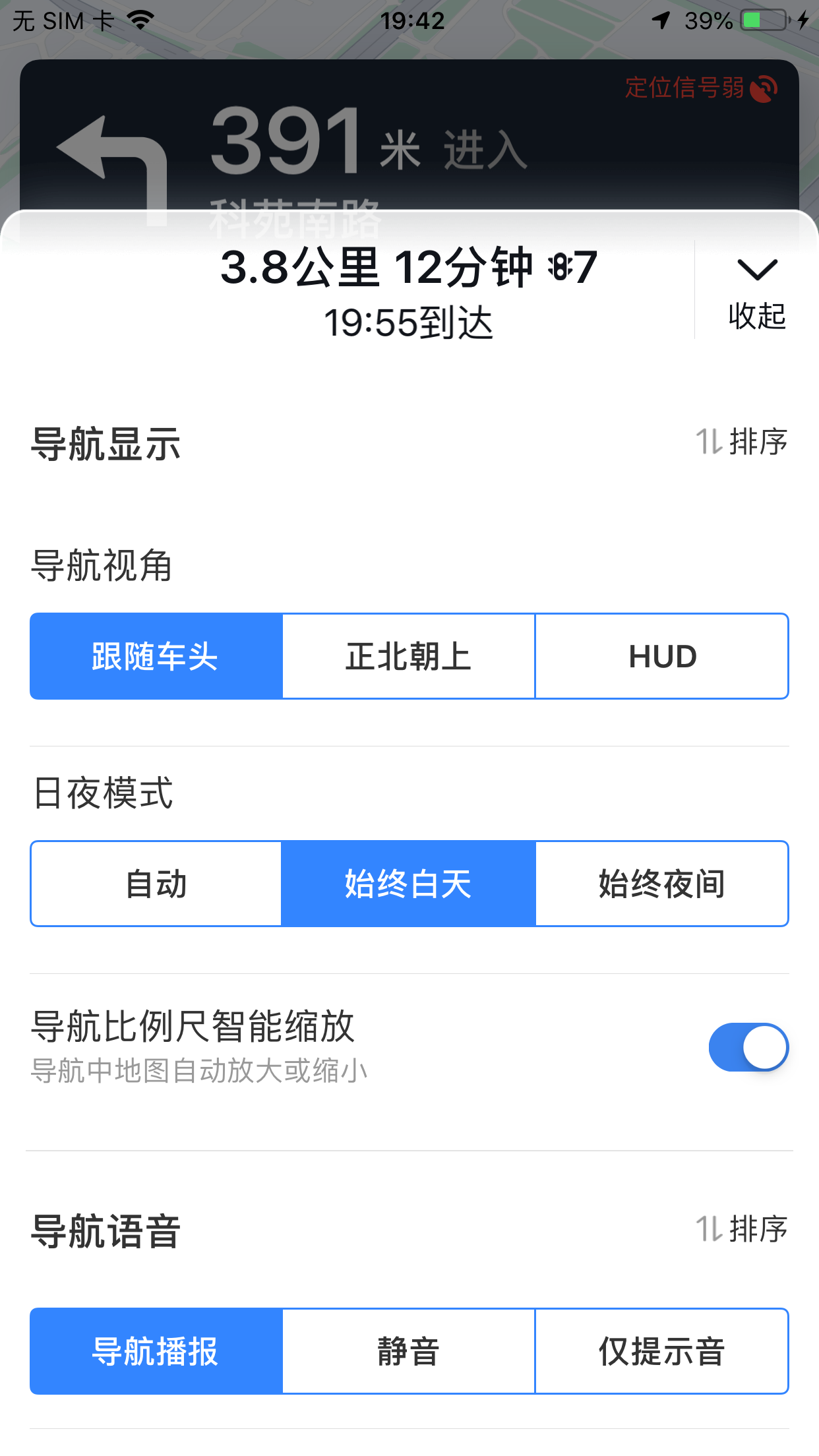Choose 仅提示音 voice option
The image size is (819, 1456).
[661, 1352]
